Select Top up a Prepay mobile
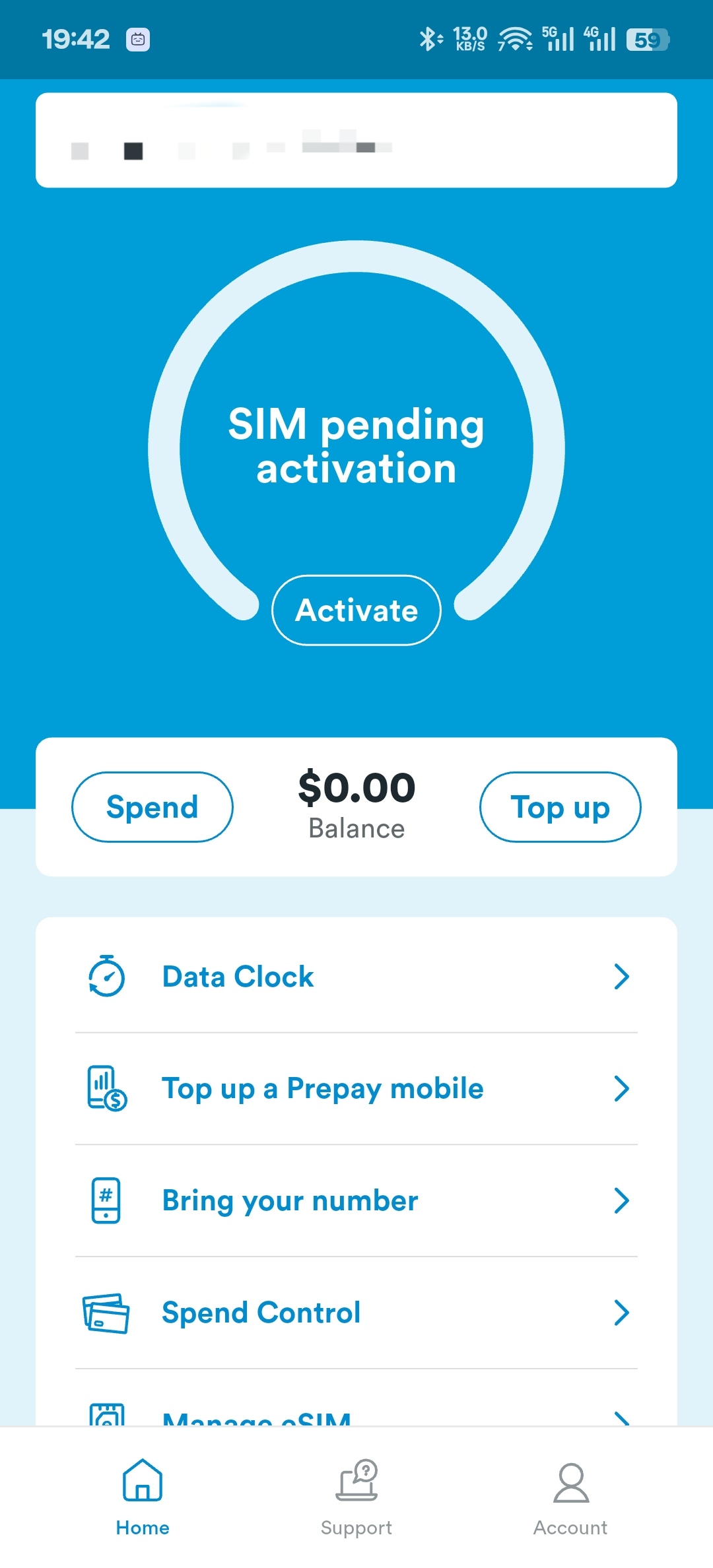Viewport: 713px width, 1568px height. click(356, 1089)
